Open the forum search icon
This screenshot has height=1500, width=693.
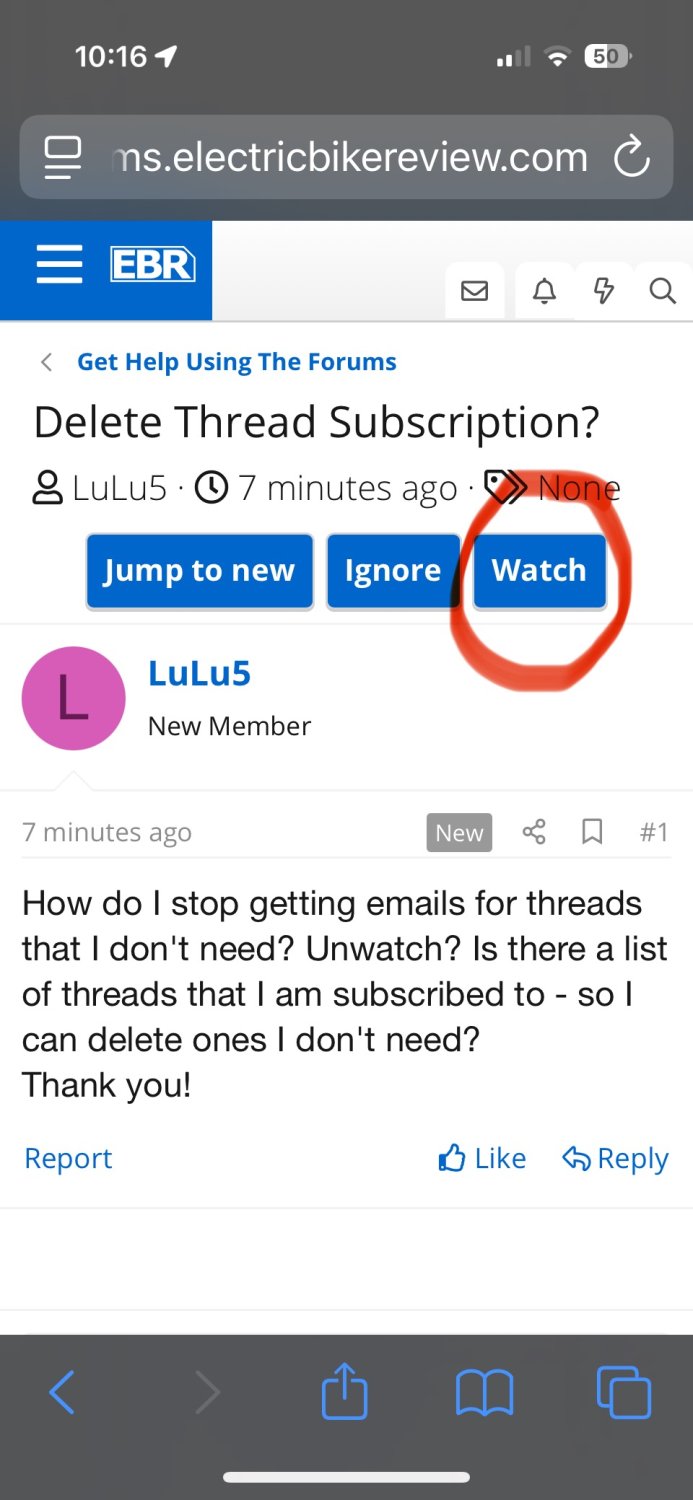point(662,291)
